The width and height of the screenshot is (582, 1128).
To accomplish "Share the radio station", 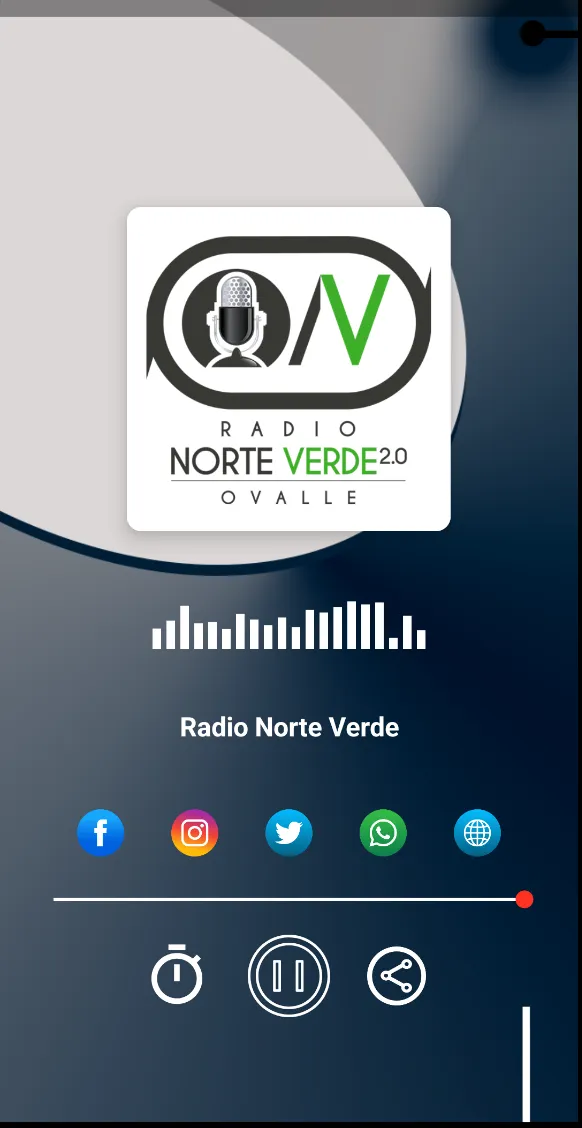I will click(x=396, y=975).
